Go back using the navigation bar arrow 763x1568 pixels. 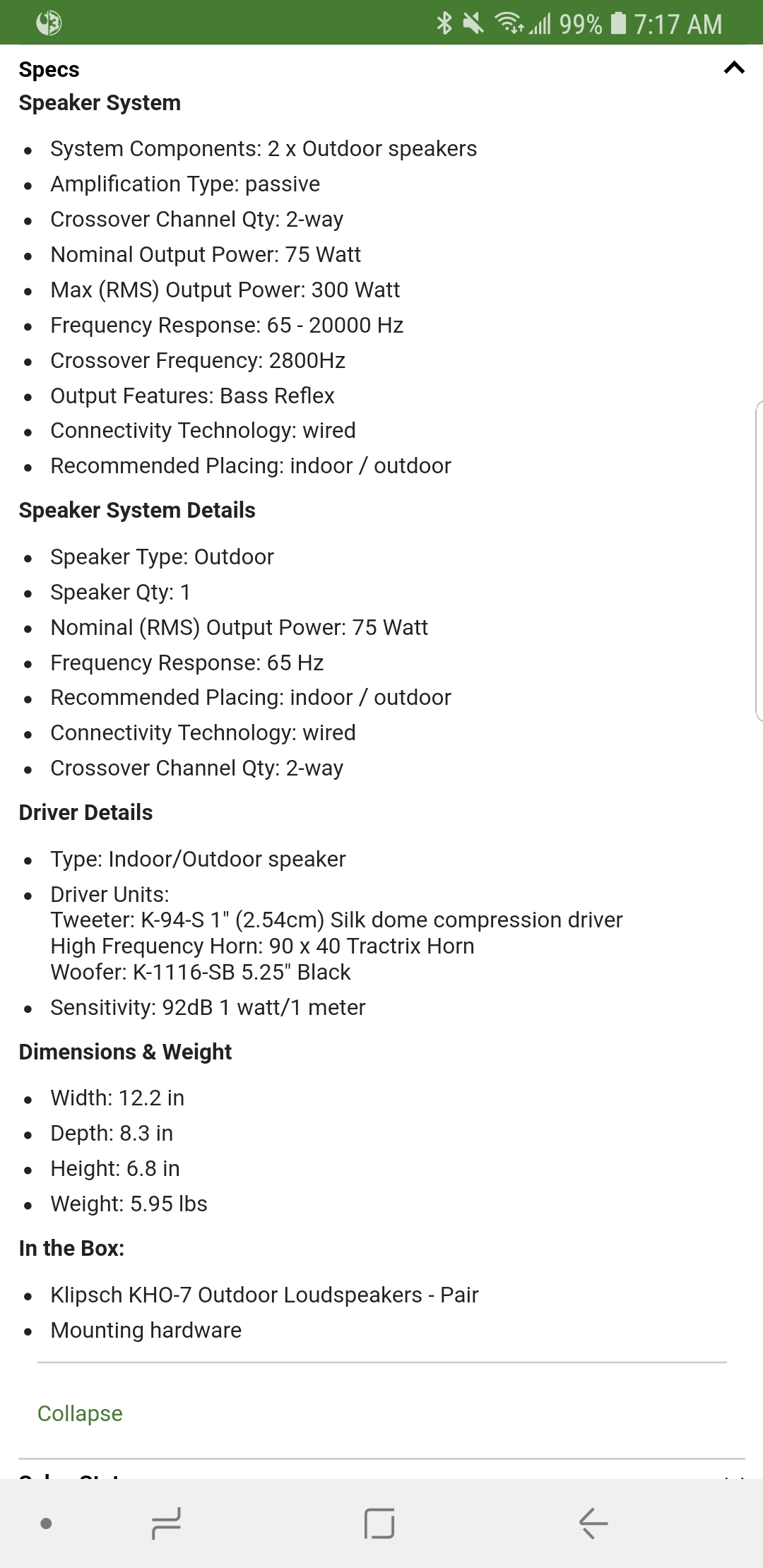click(x=593, y=1523)
